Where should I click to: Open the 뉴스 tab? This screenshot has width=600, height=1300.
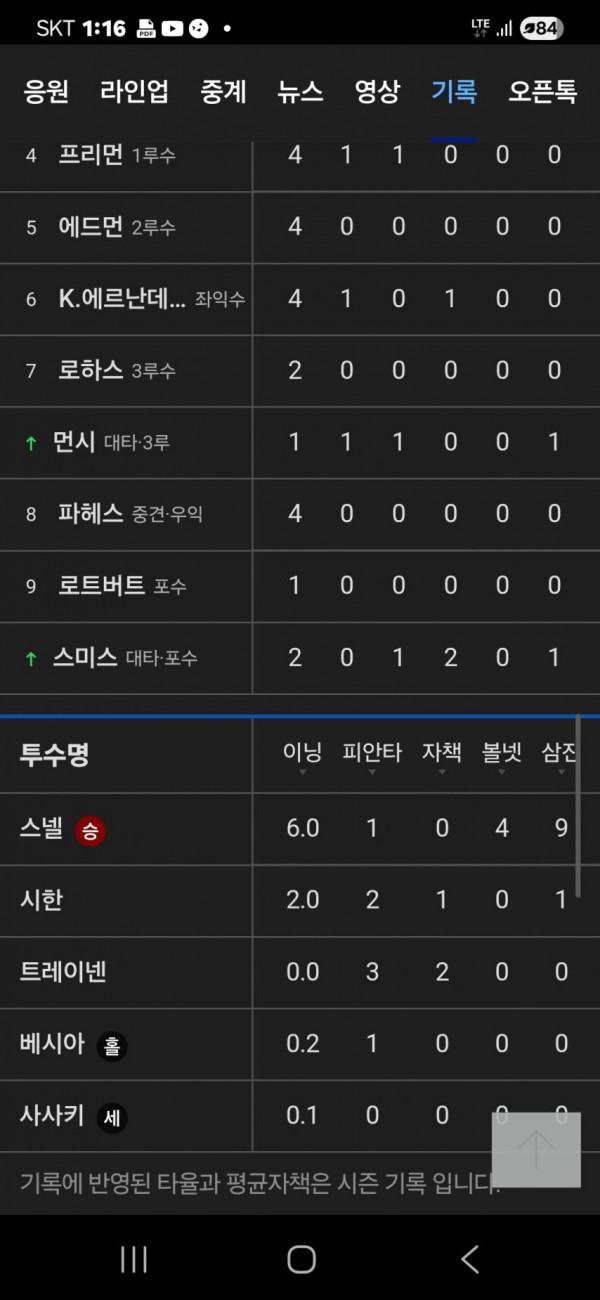pos(300,92)
